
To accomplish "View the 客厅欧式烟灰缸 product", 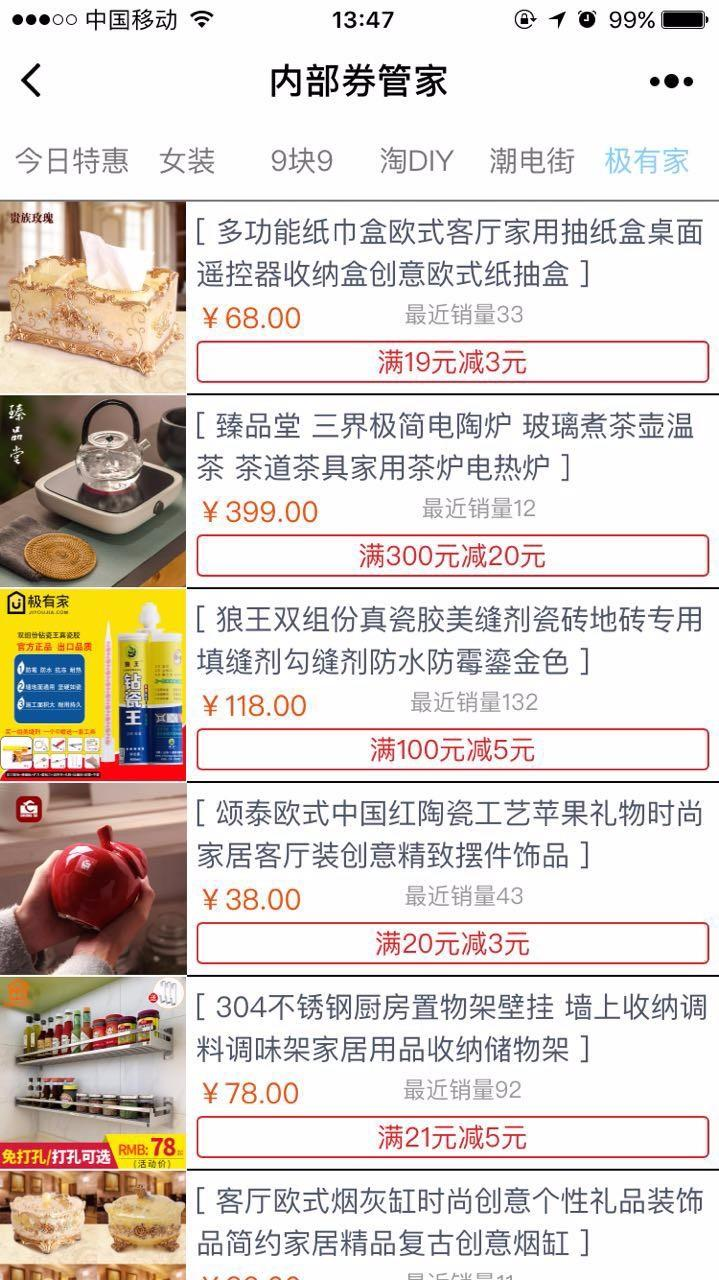I will click(x=450, y=1221).
